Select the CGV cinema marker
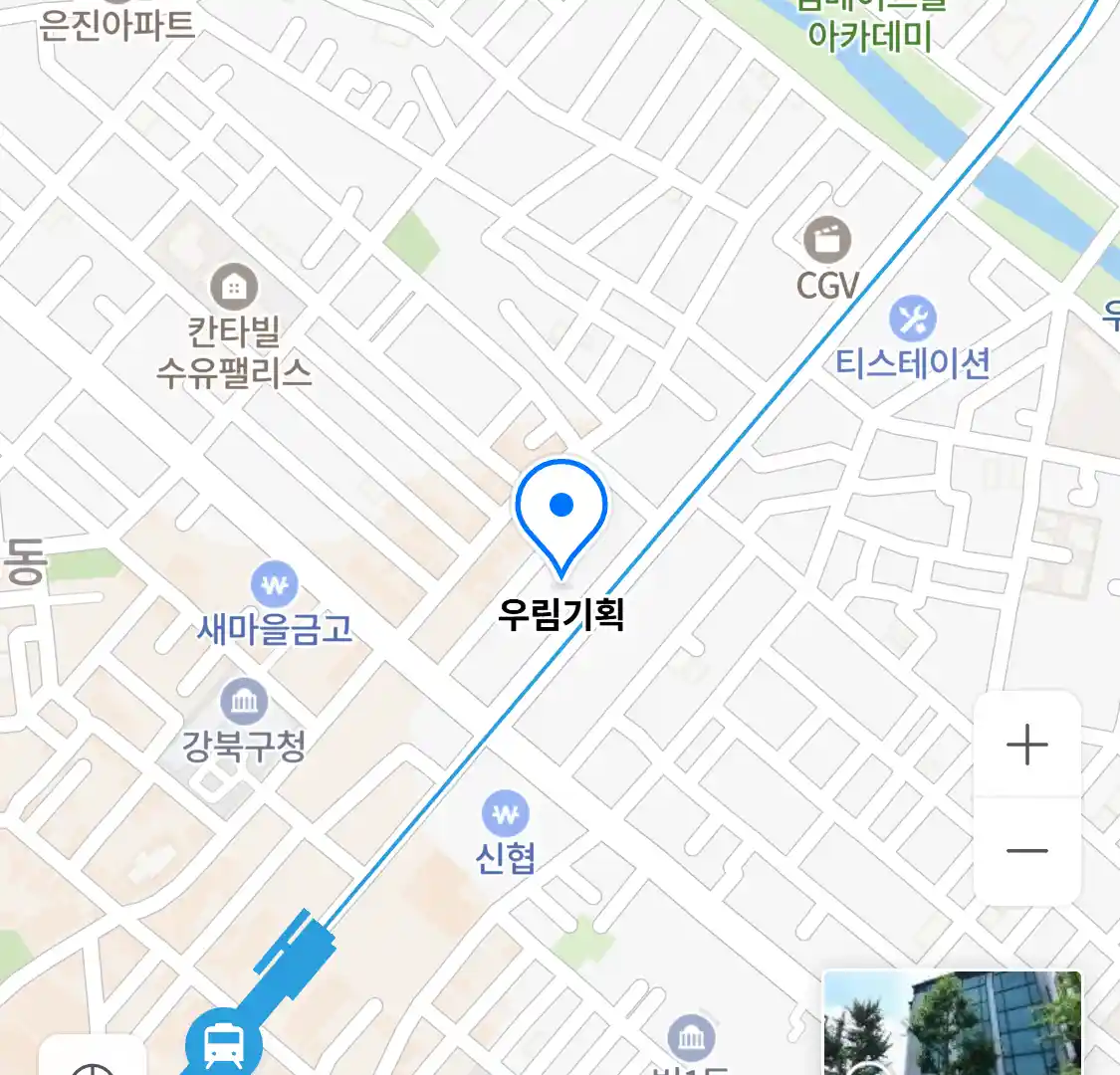 827,240
